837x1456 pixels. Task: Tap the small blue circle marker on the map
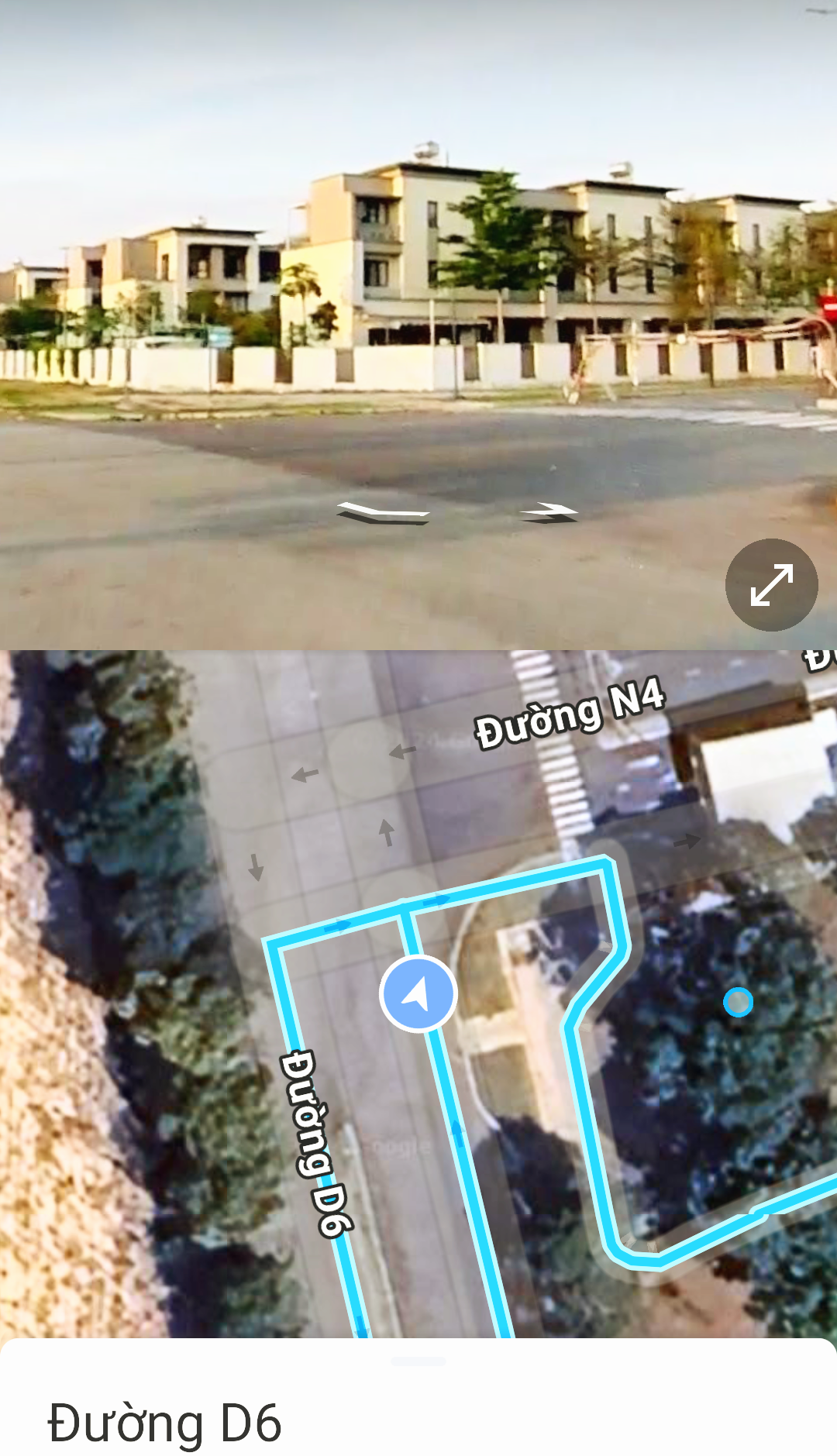pos(738,1002)
